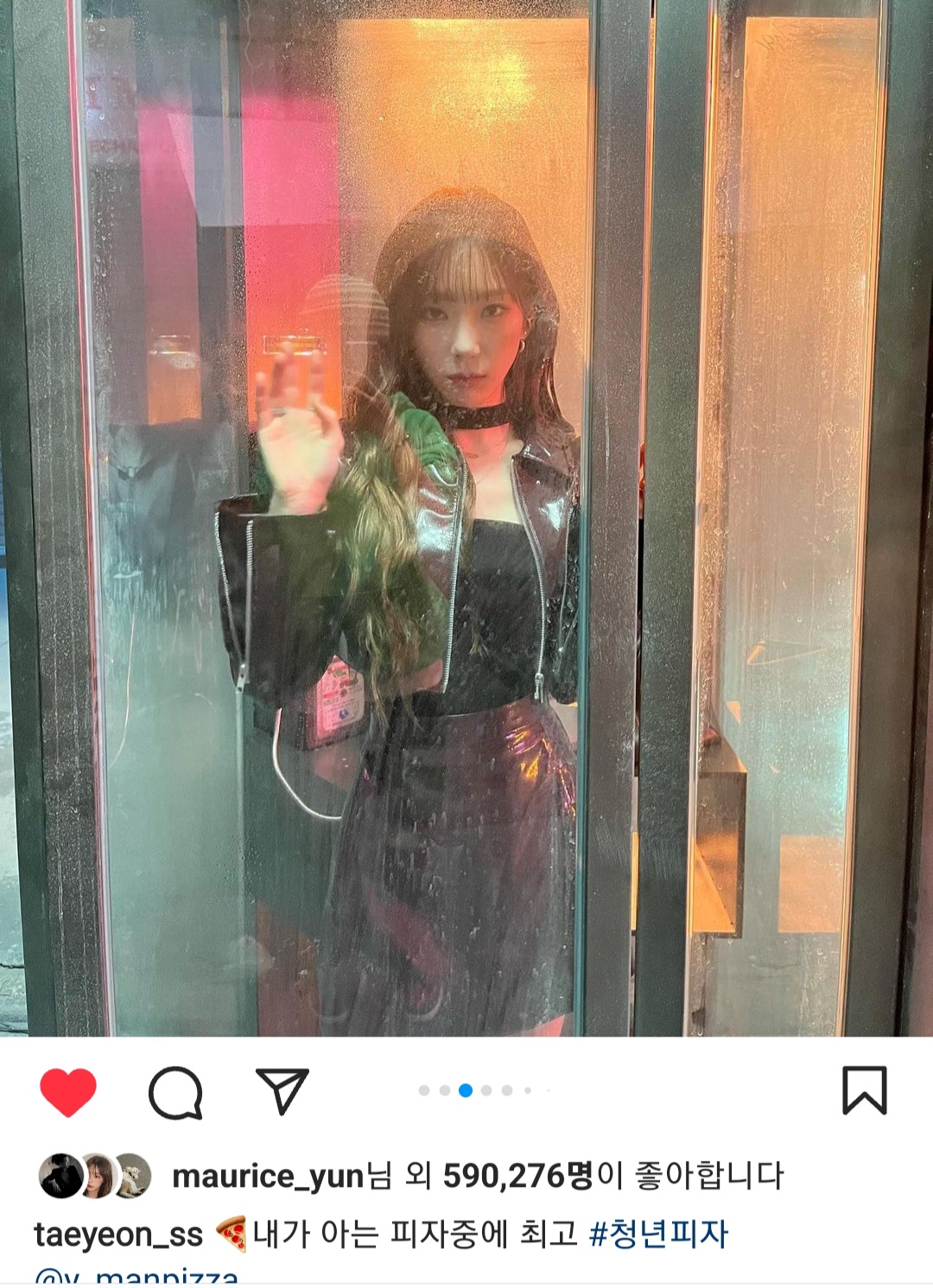
Task: Unlike the post via the red heart icon
Action: (x=71, y=1089)
